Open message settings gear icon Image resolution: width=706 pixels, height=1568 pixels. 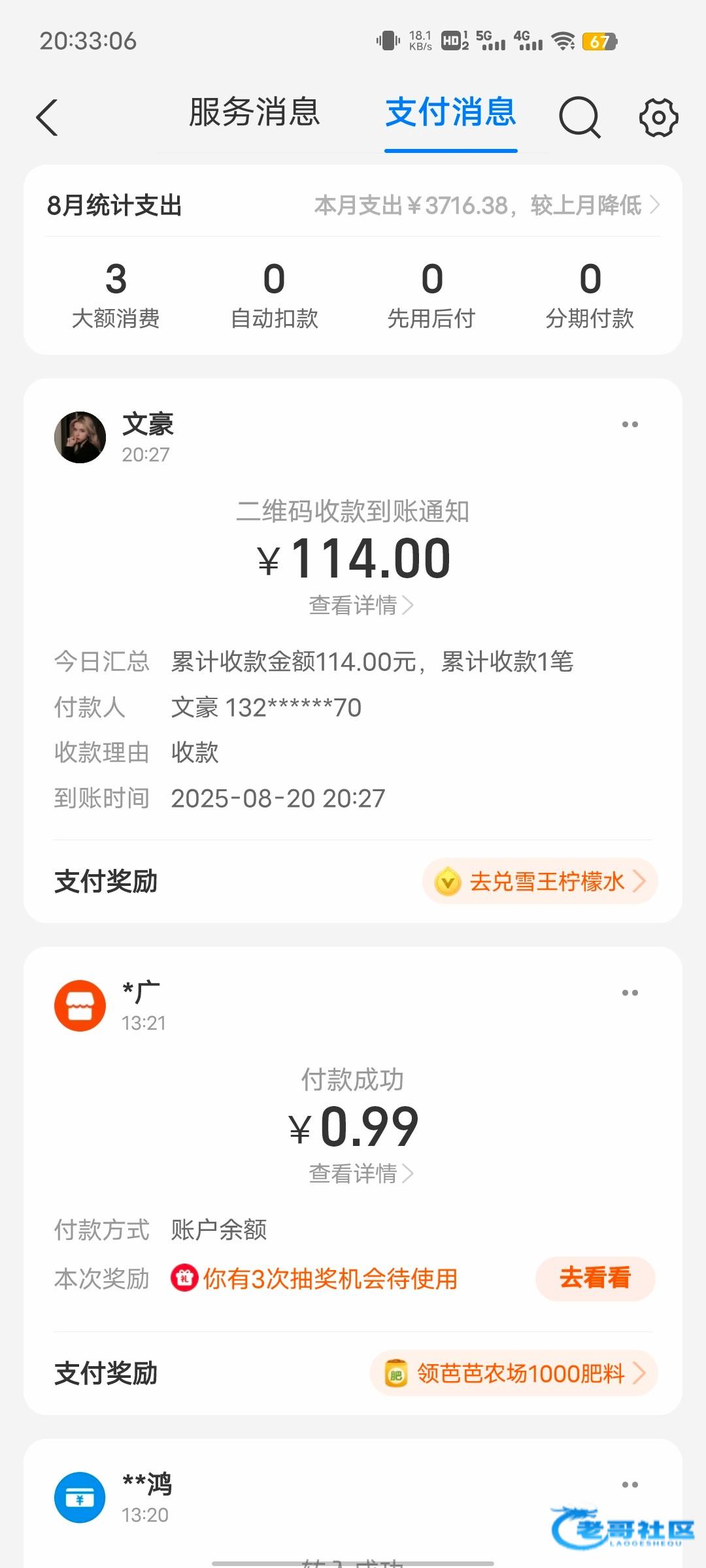(658, 118)
